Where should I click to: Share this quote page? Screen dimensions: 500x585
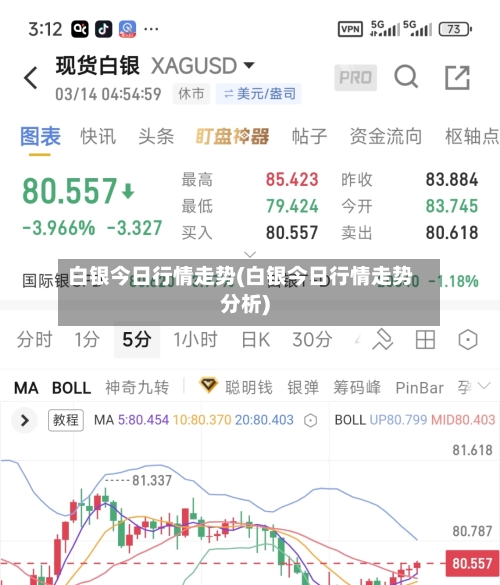[457, 78]
